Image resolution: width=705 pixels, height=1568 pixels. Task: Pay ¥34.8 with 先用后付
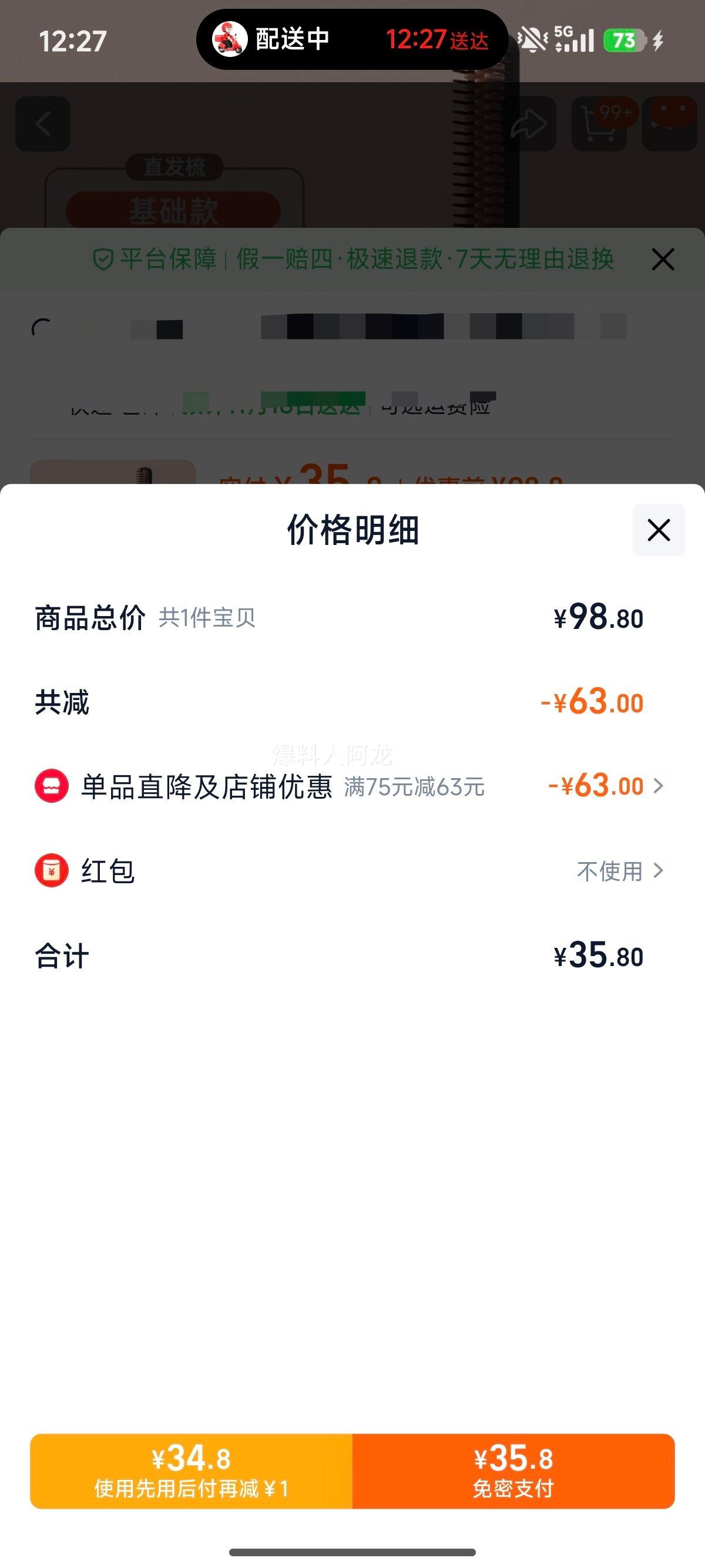[191, 1471]
